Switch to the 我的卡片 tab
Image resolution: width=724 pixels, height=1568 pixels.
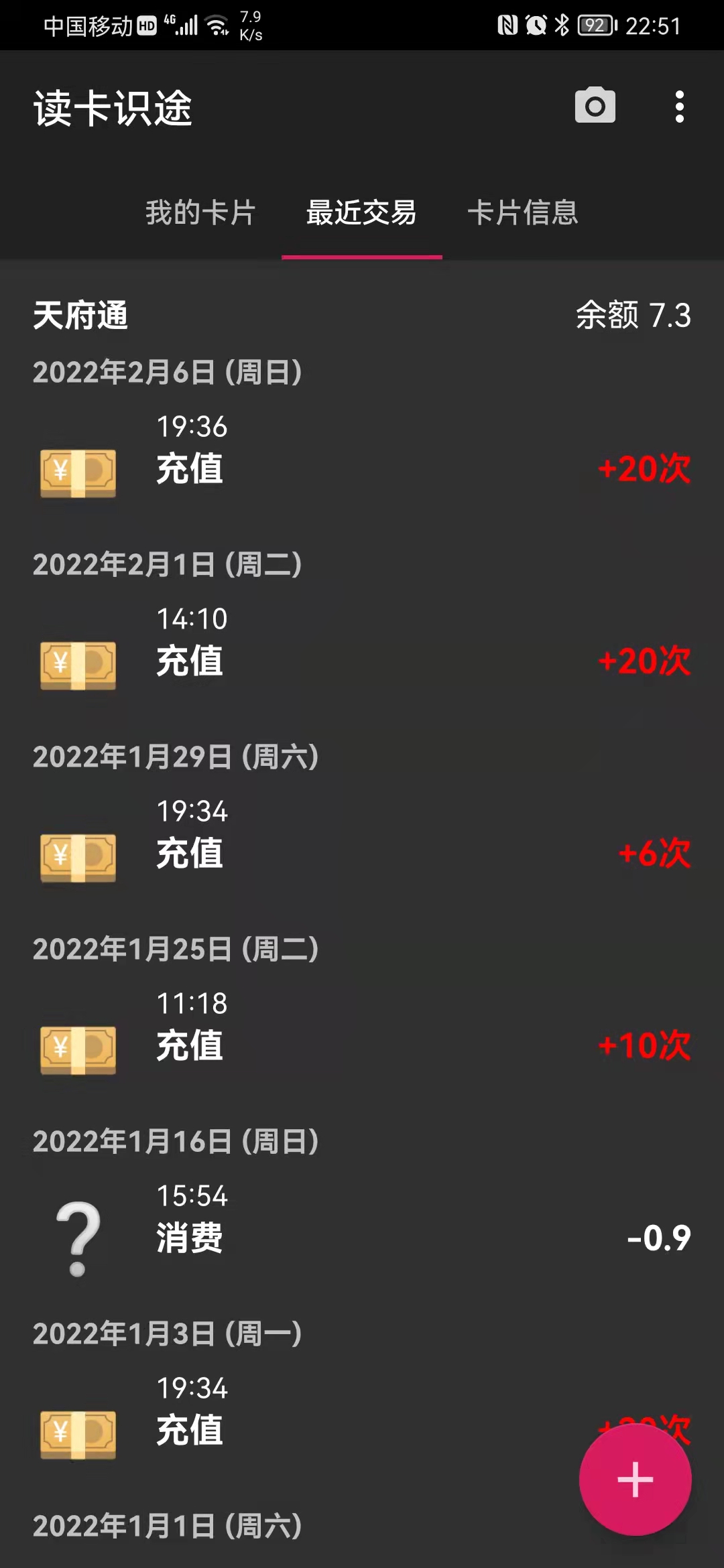click(200, 213)
